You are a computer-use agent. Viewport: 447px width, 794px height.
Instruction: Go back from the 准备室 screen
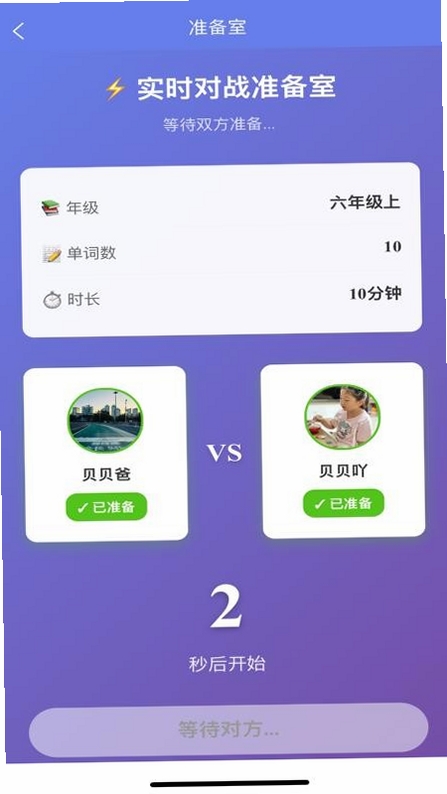19,31
